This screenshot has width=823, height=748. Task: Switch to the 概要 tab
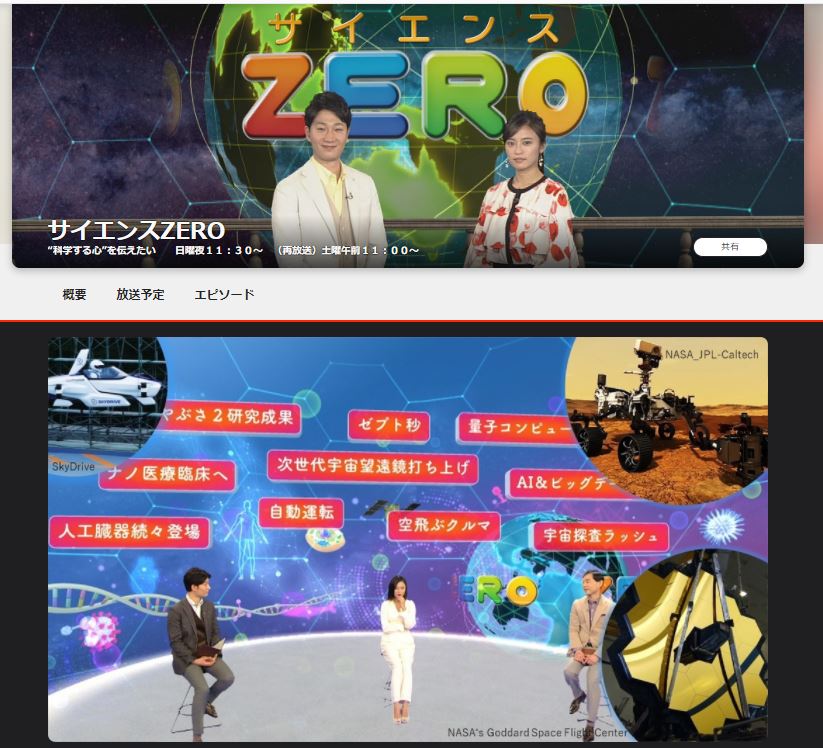coord(74,295)
